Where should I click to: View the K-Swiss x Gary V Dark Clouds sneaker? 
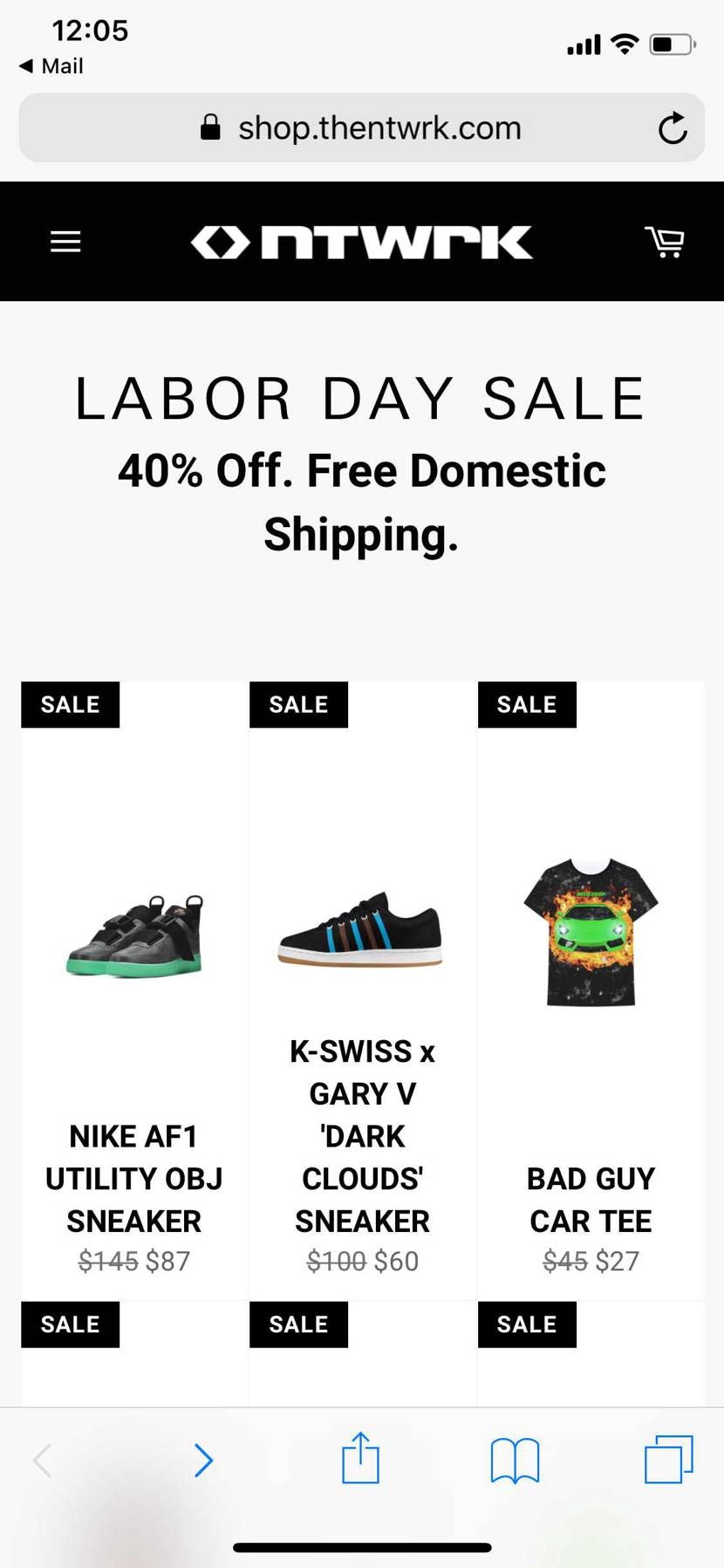pos(362,990)
